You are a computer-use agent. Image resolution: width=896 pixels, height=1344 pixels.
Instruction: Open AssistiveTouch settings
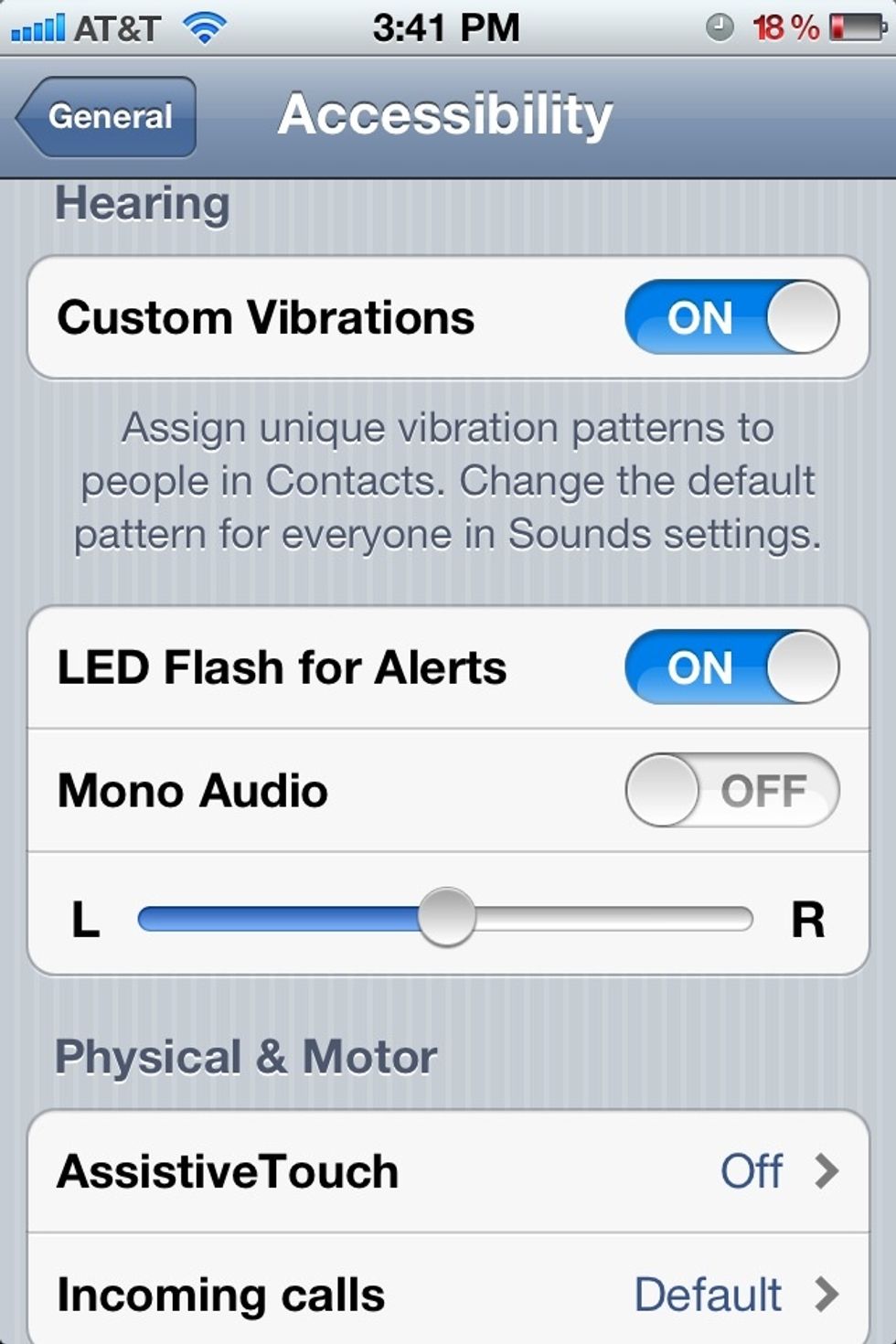click(x=448, y=1171)
